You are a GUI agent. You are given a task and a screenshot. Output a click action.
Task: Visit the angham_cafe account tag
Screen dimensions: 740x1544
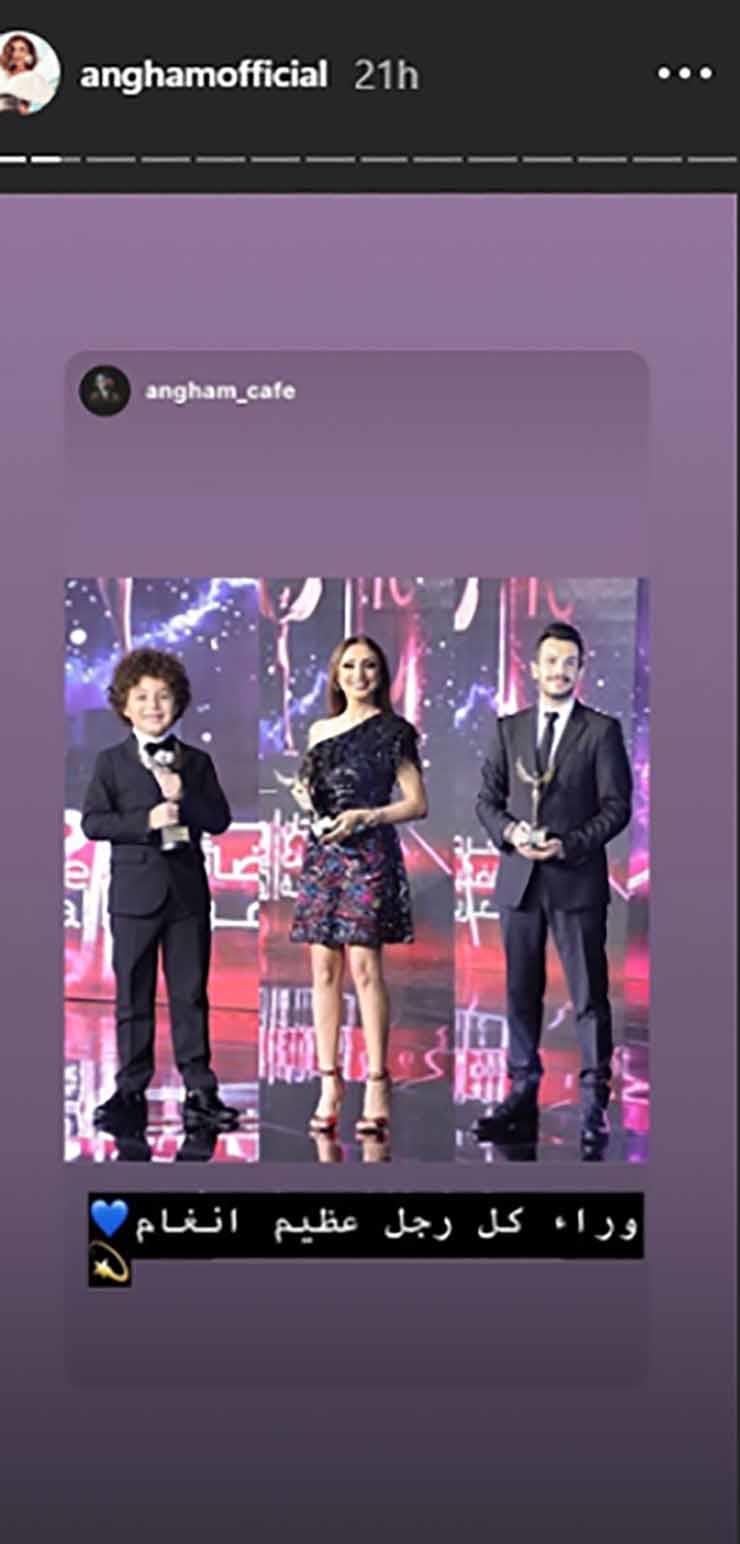pyautogui.click(x=219, y=391)
